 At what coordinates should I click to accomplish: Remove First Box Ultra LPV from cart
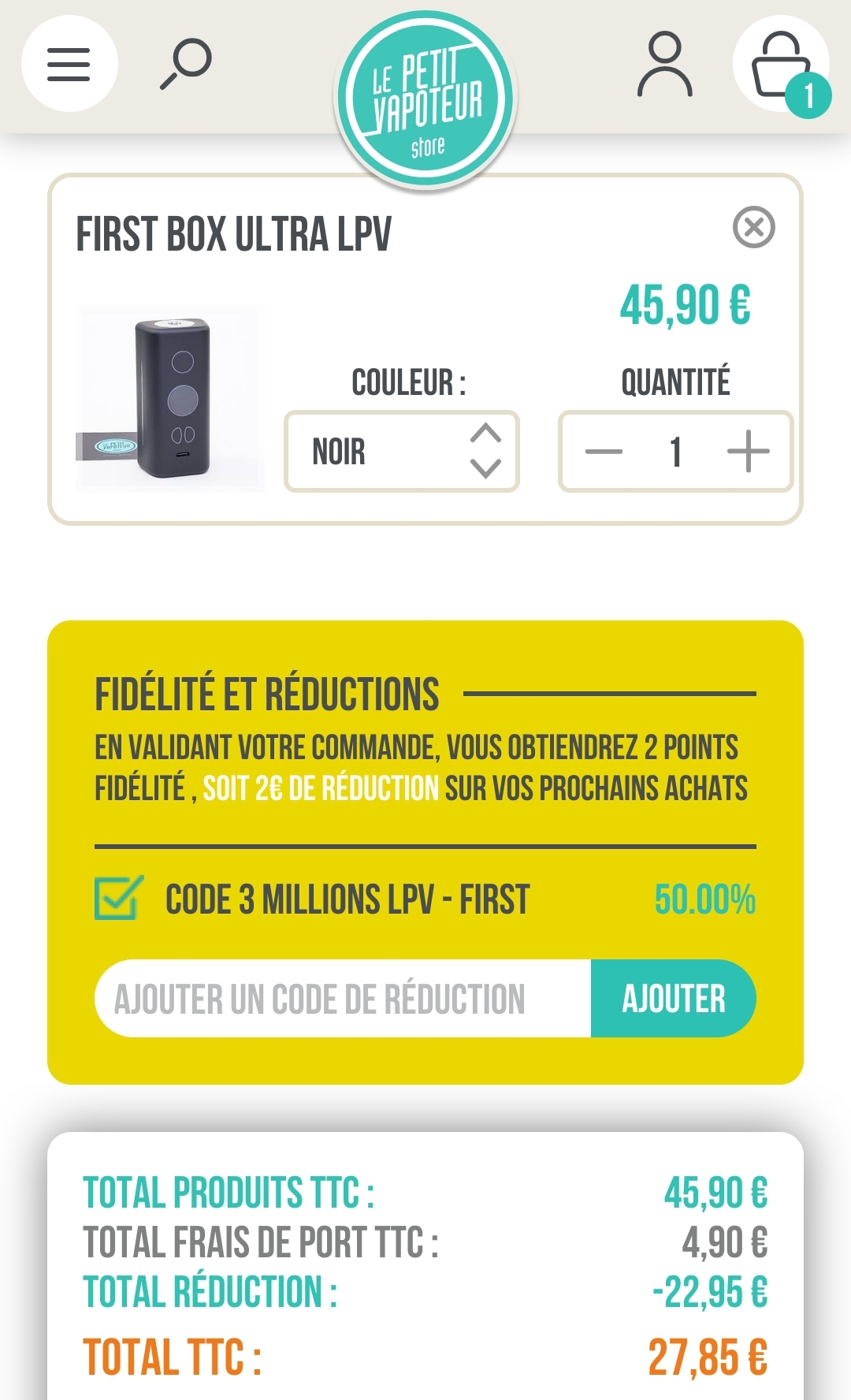coord(754,228)
